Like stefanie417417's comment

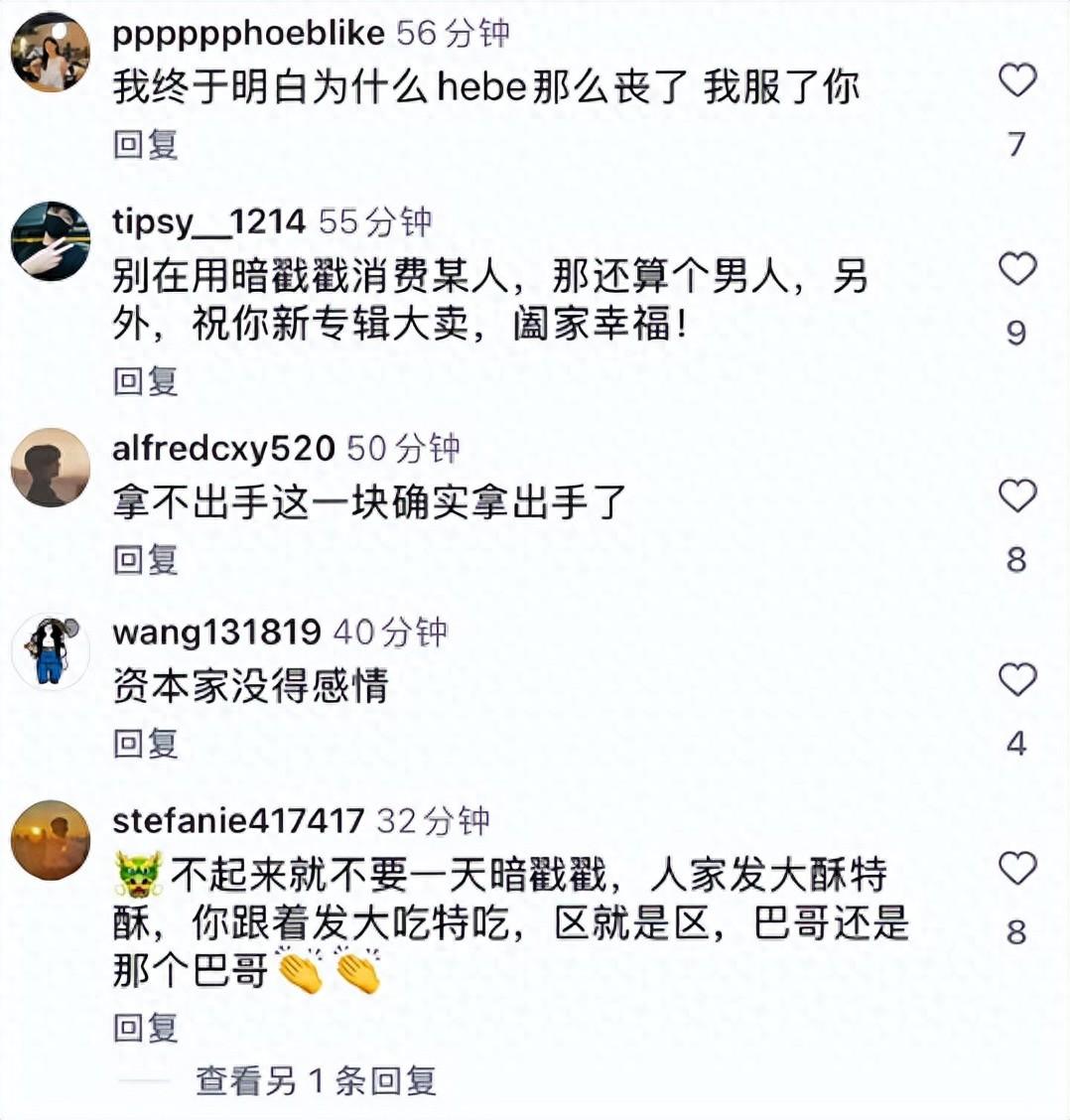[1017, 869]
